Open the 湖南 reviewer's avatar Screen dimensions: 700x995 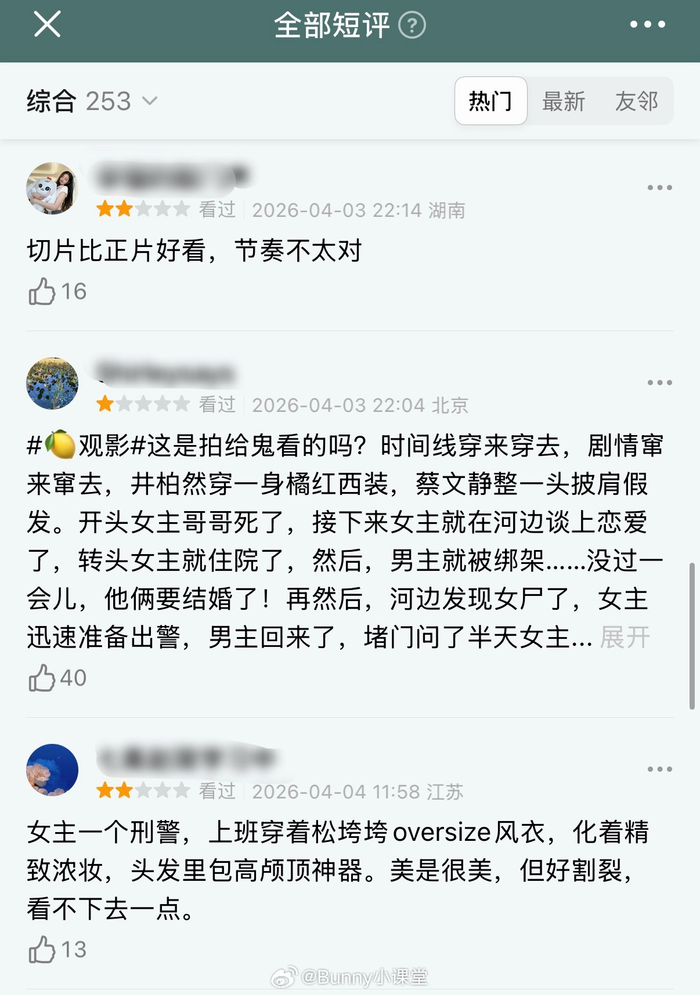pyautogui.click(x=52, y=188)
